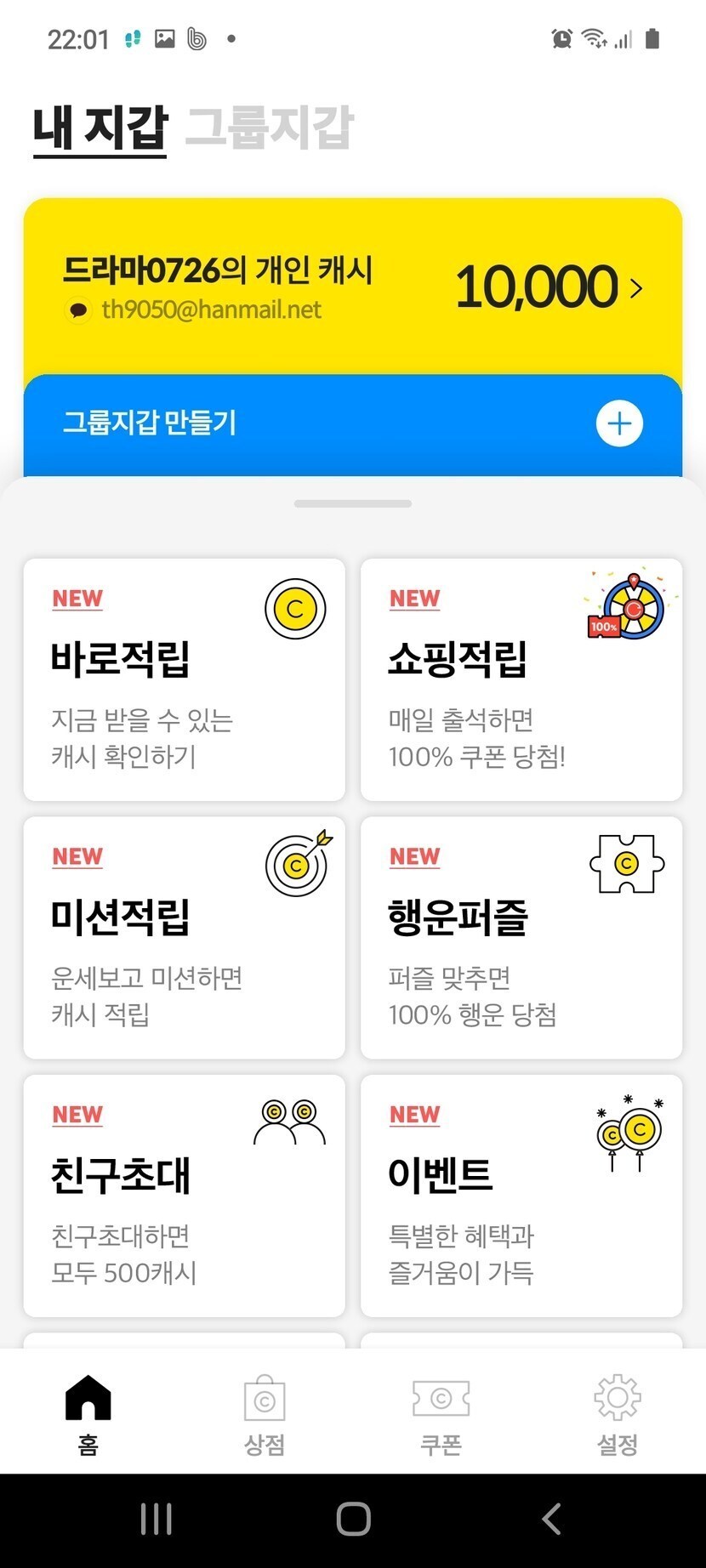The height and width of the screenshot is (1568, 706).
Task: Open the 행운퍼즐 card
Action: [521, 937]
